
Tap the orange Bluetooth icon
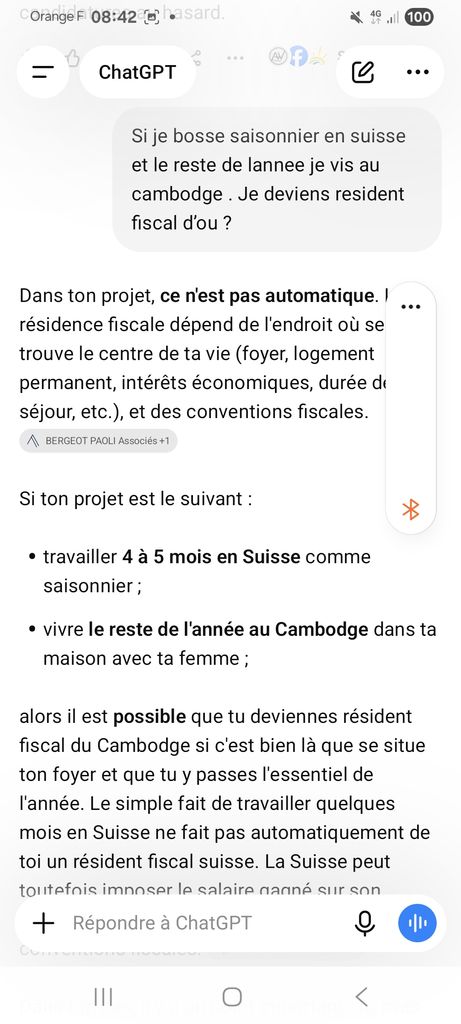411,509
